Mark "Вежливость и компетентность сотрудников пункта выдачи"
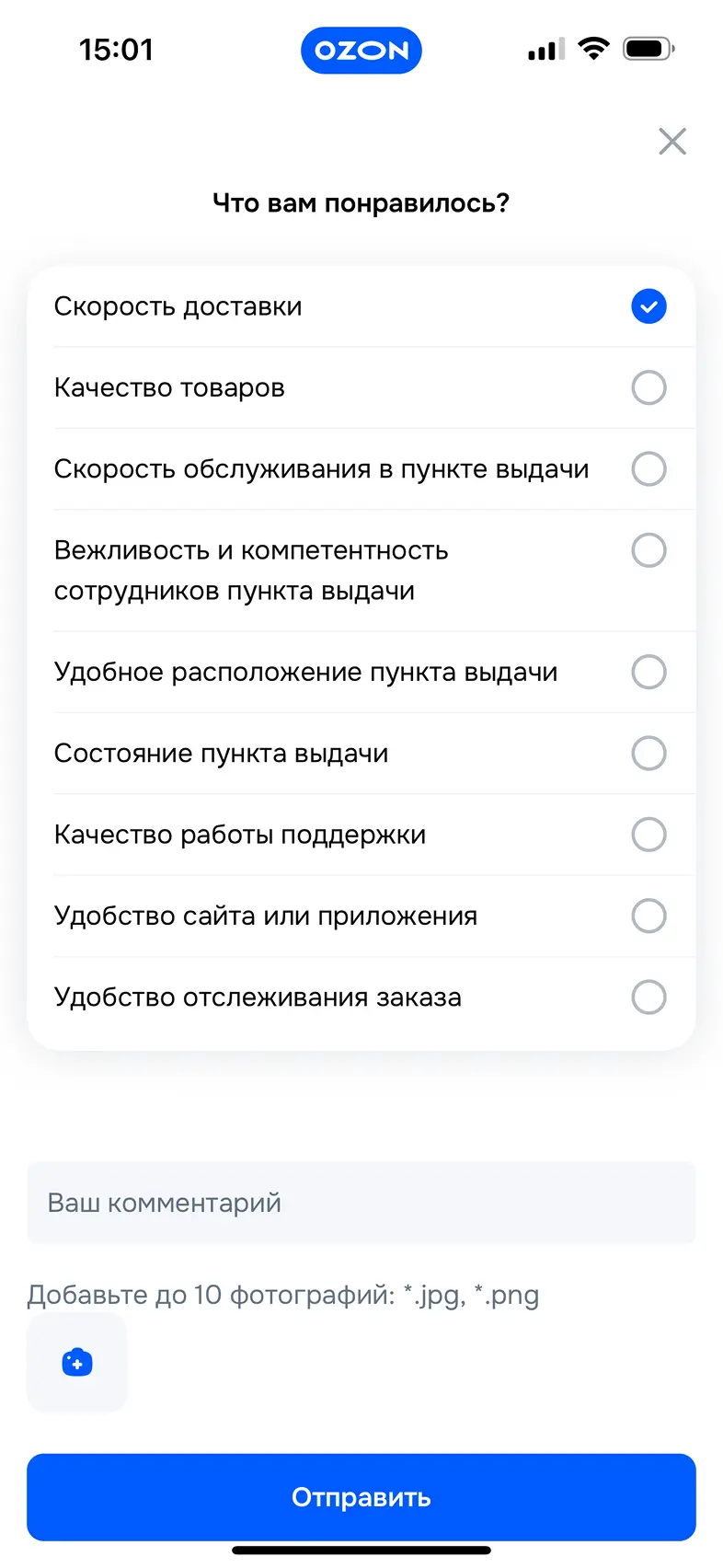This screenshot has width=723, height=1568. click(x=648, y=550)
